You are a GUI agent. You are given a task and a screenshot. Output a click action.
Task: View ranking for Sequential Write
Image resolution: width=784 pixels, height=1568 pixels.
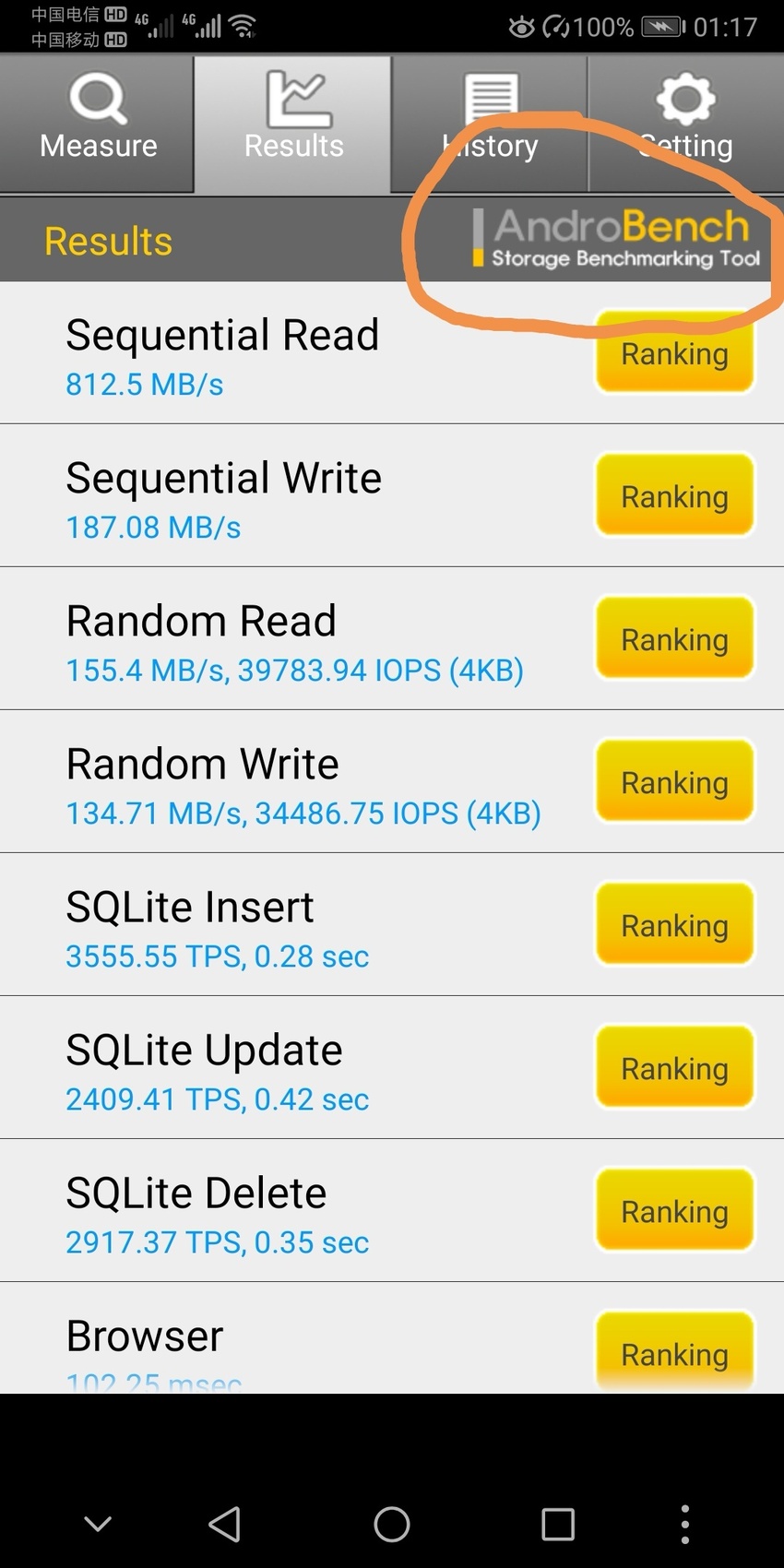point(674,495)
